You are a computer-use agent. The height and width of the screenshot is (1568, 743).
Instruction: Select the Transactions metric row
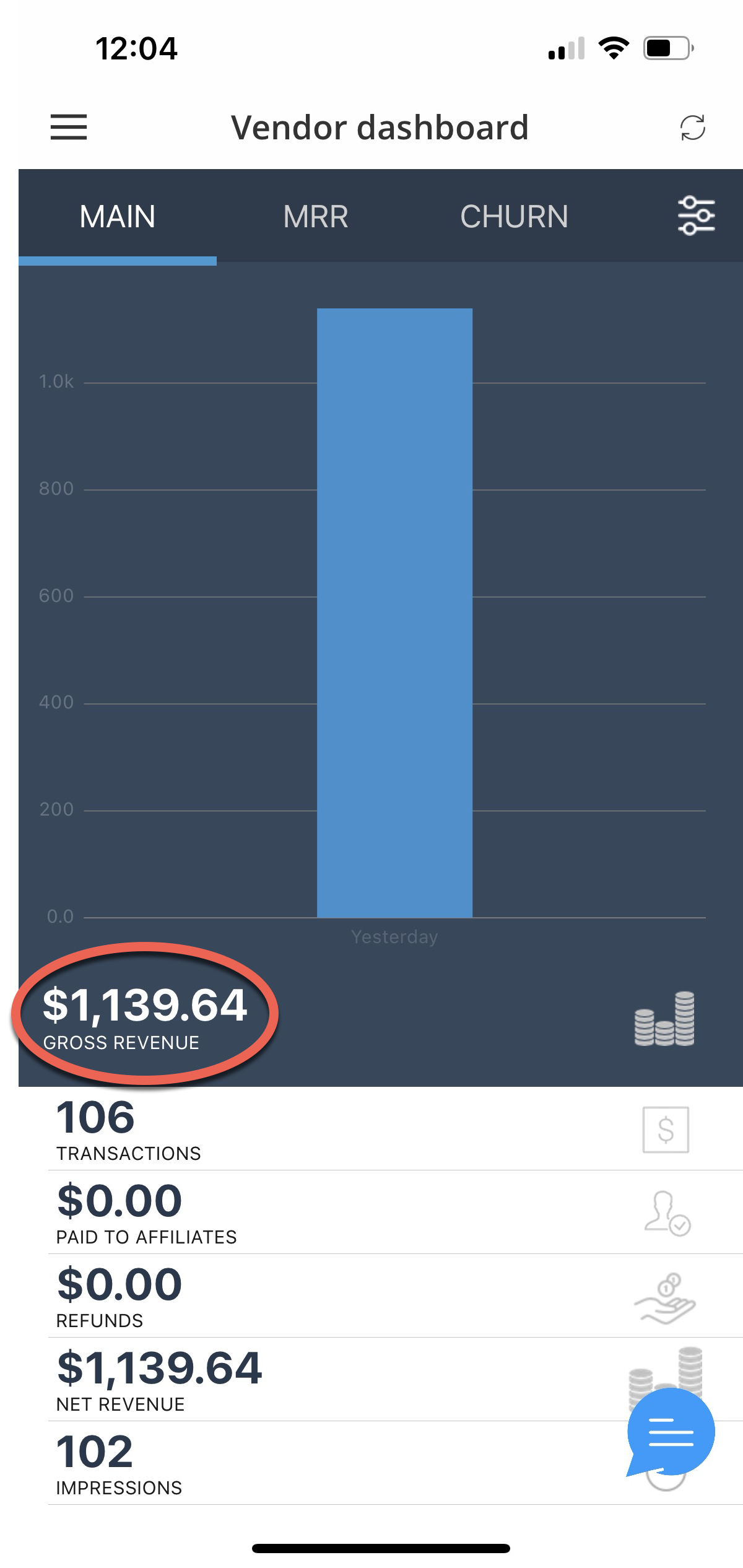pyautogui.click(x=396, y=1129)
